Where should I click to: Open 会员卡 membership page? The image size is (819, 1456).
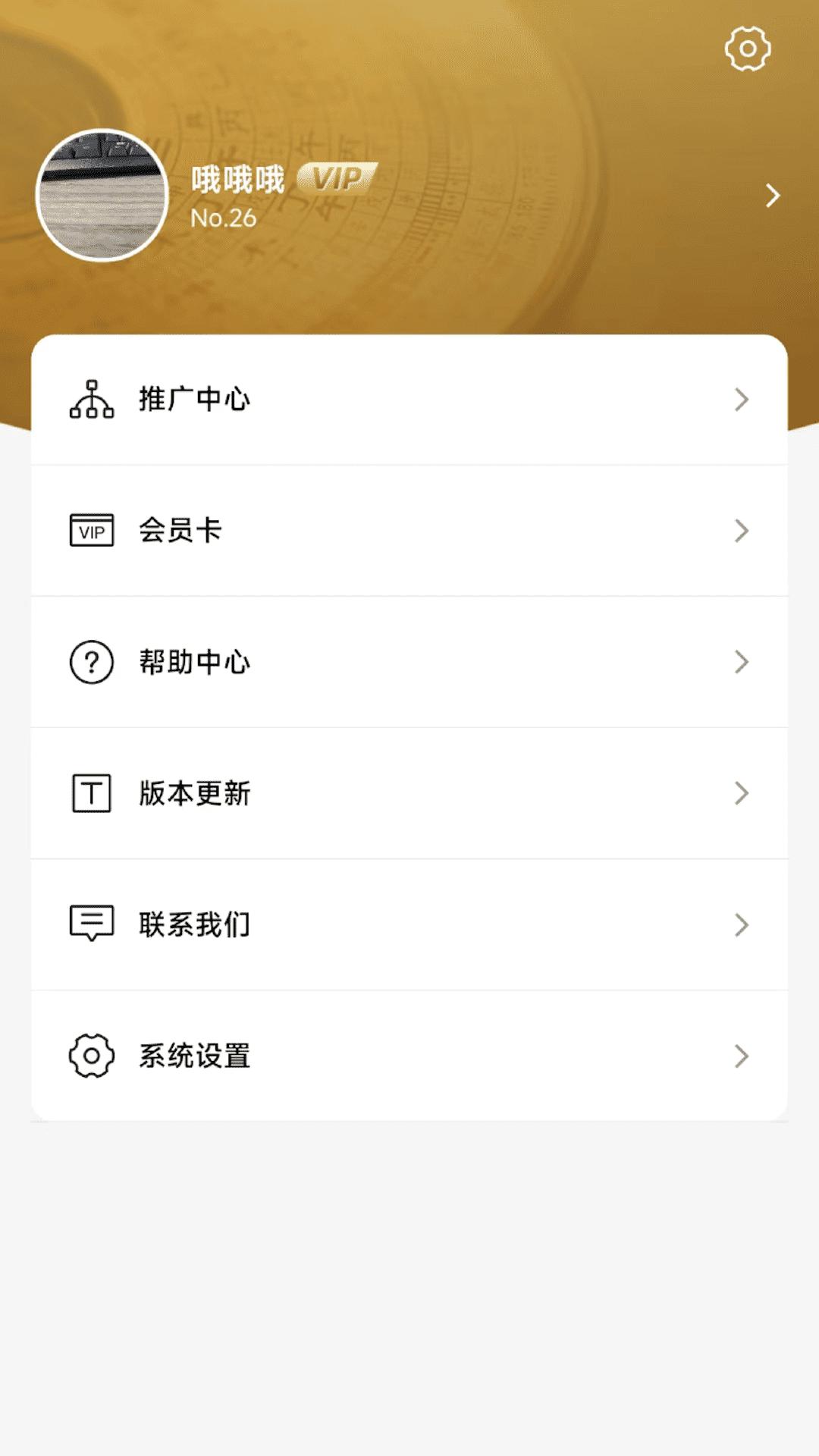click(180, 532)
